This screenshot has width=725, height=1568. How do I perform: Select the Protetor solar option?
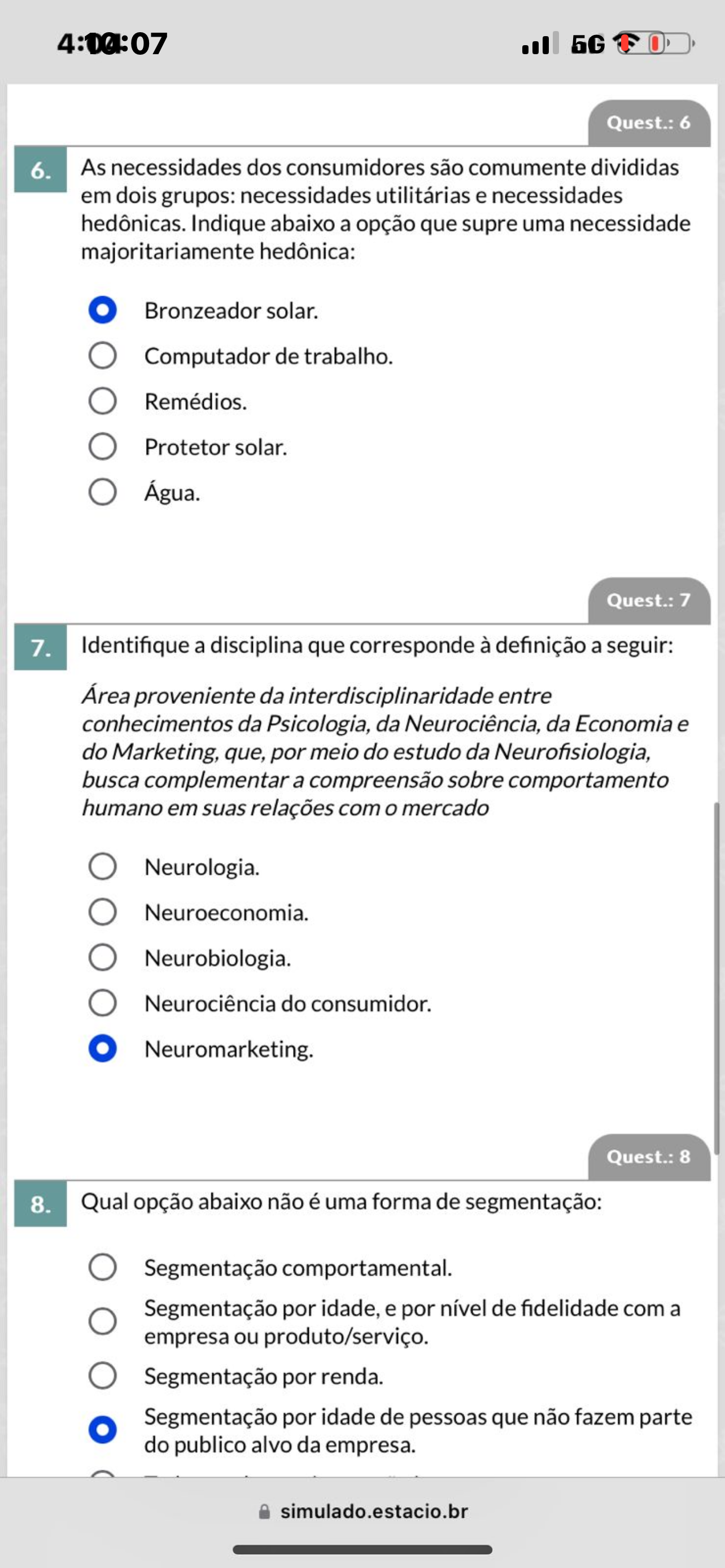tap(102, 446)
